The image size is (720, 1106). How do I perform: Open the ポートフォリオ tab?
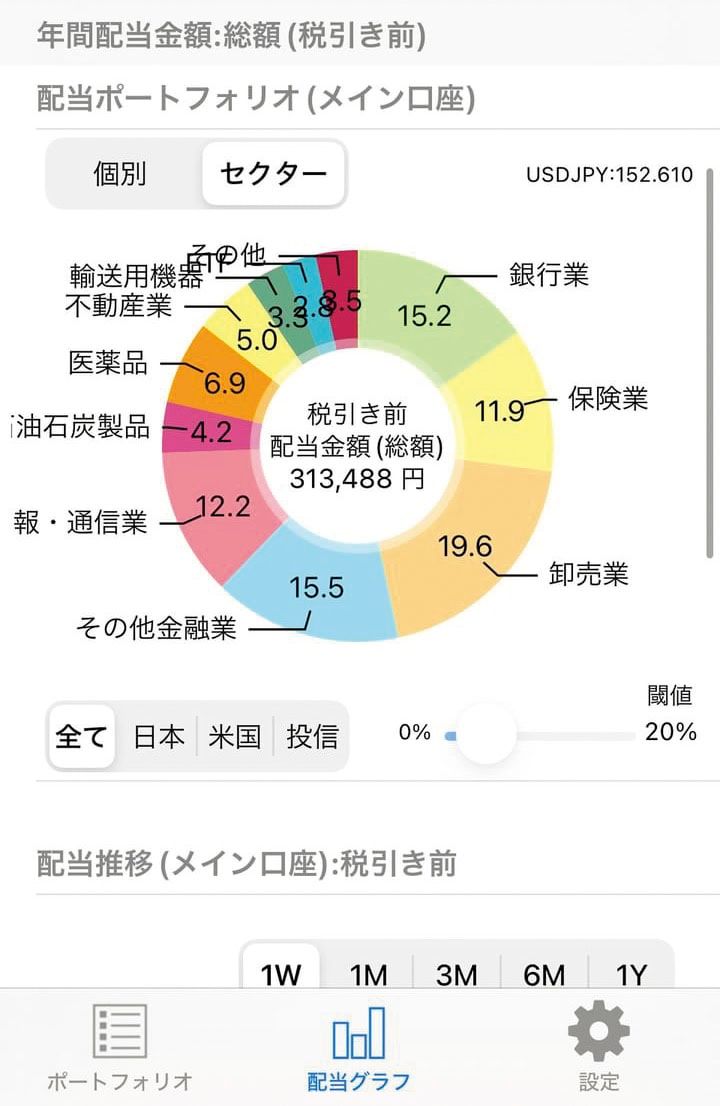click(x=119, y=1047)
